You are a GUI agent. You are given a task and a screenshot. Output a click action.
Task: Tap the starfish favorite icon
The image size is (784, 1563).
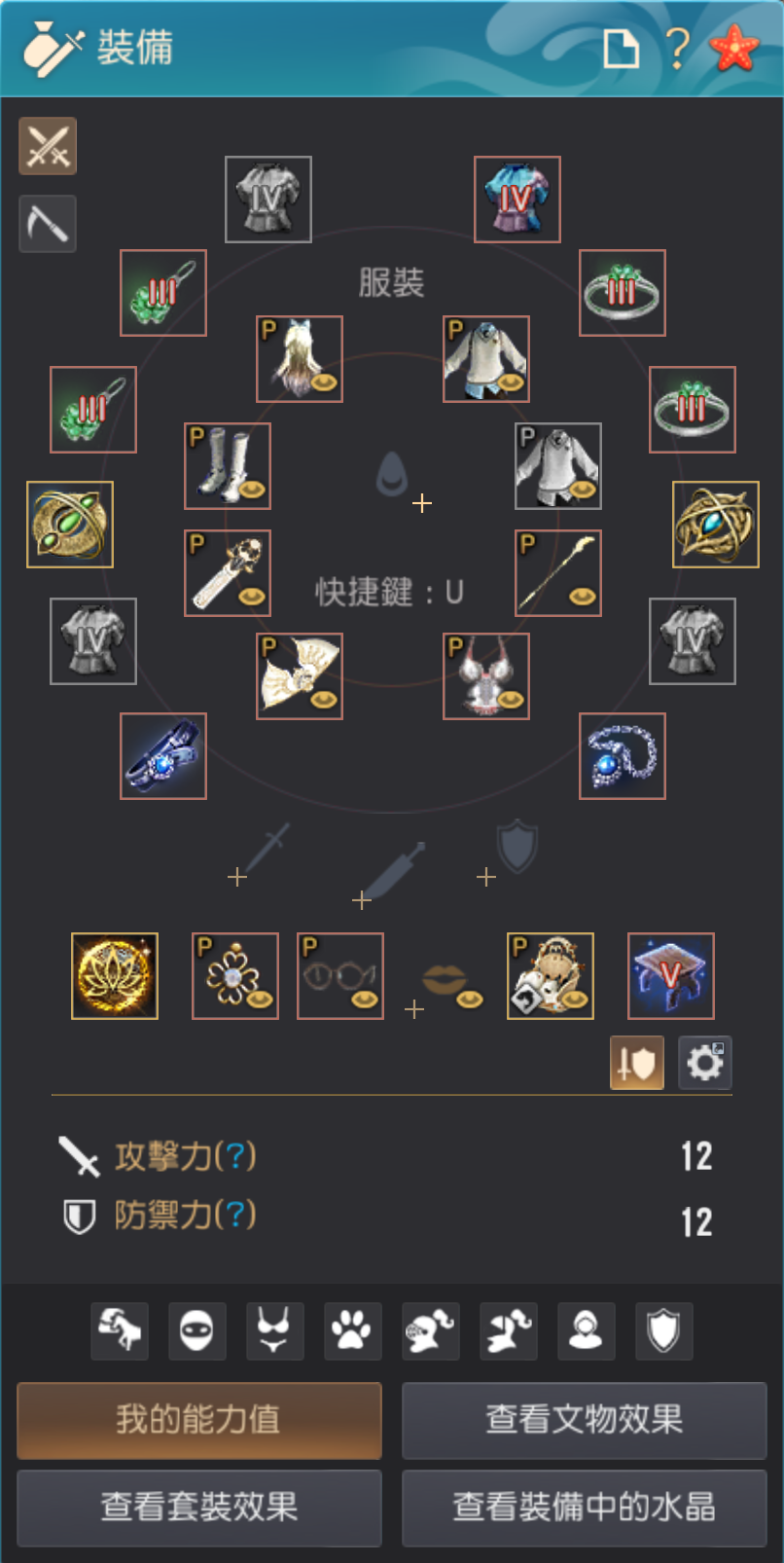[x=735, y=48]
